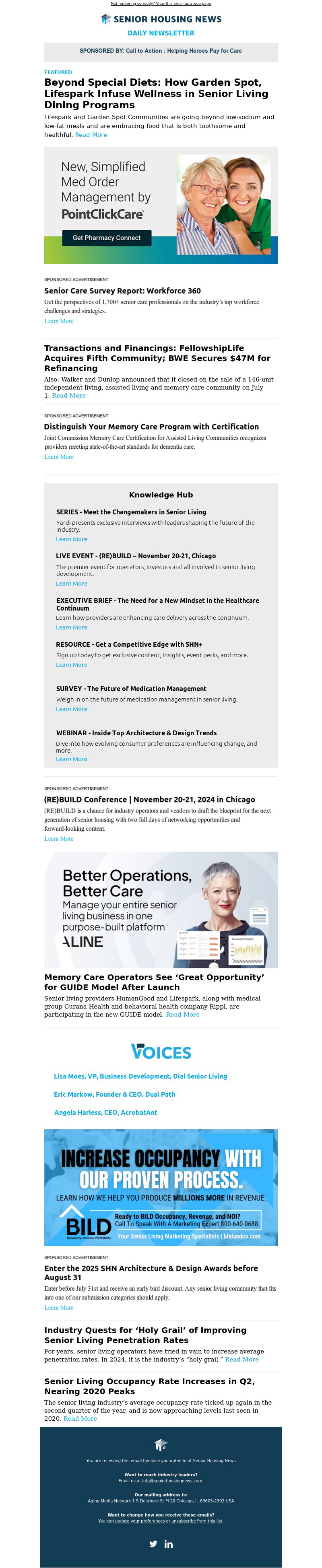The image size is (322, 1568).
Task: Open the ALINE Better Operations banner ad
Action: pyautogui.click(x=161, y=910)
